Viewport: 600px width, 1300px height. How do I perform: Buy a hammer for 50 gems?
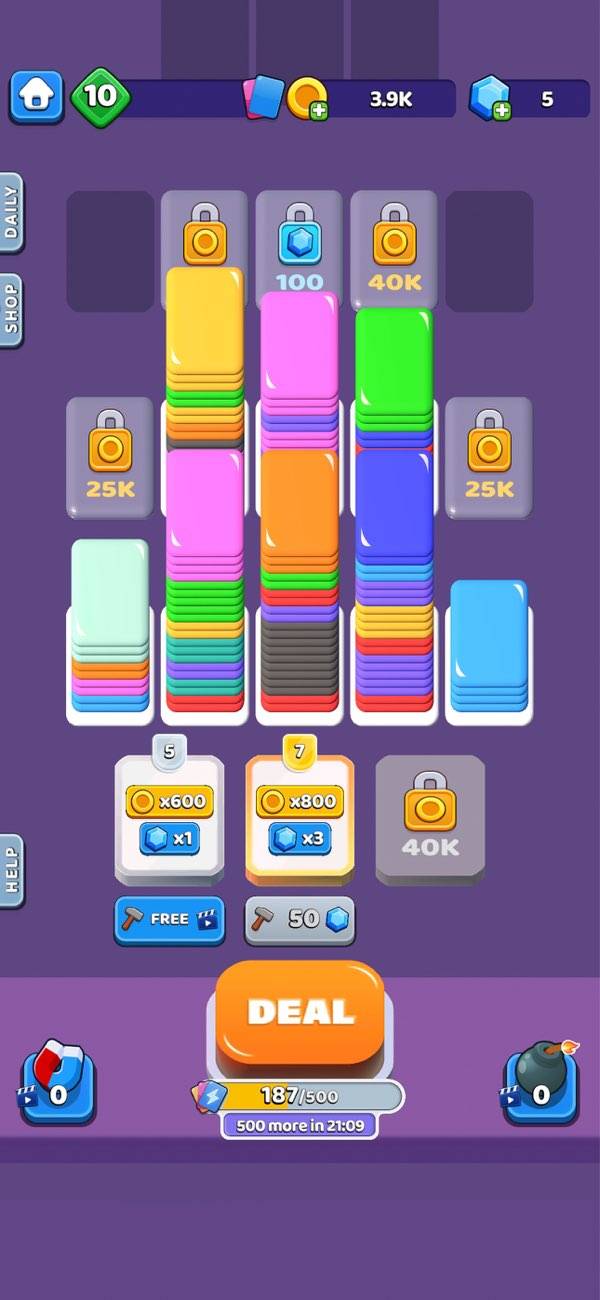[x=300, y=920]
